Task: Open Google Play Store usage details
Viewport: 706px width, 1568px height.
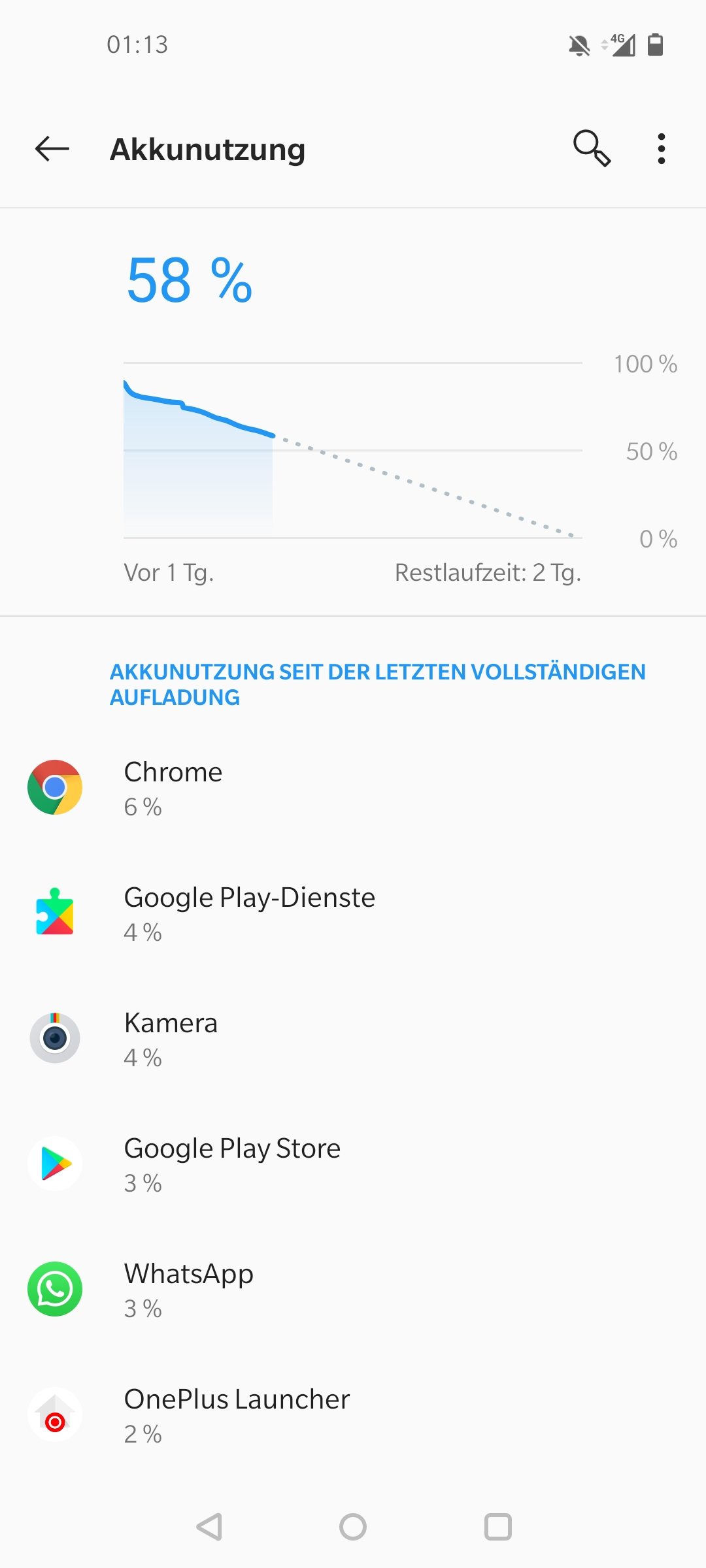Action: coord(353,1164)
